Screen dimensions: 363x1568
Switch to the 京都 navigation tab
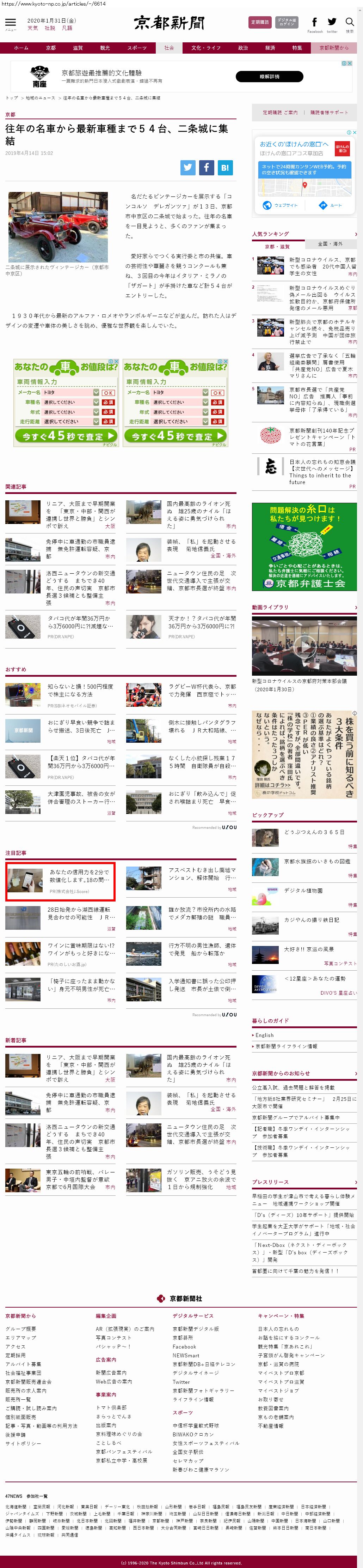tap(50, 48)
